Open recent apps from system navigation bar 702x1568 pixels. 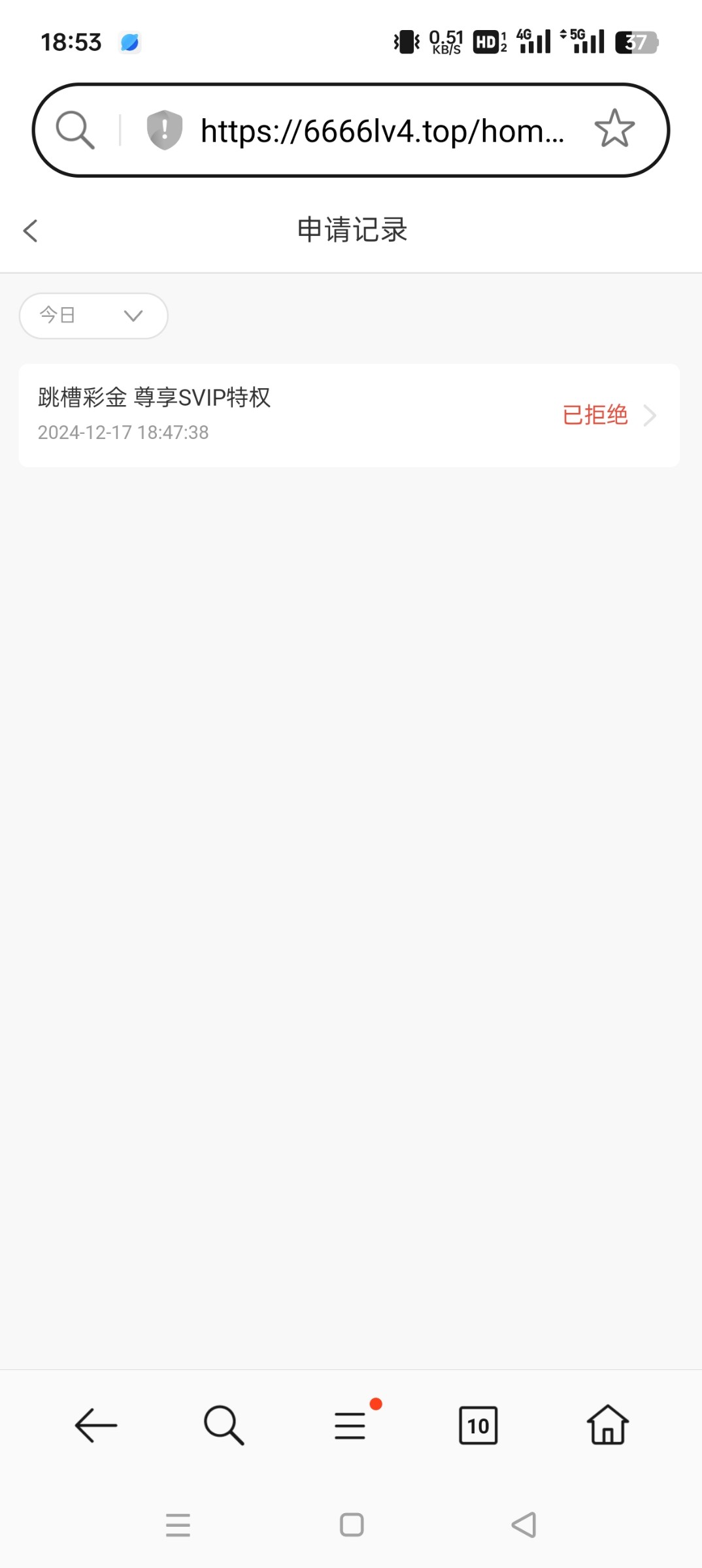point(178,1525)
